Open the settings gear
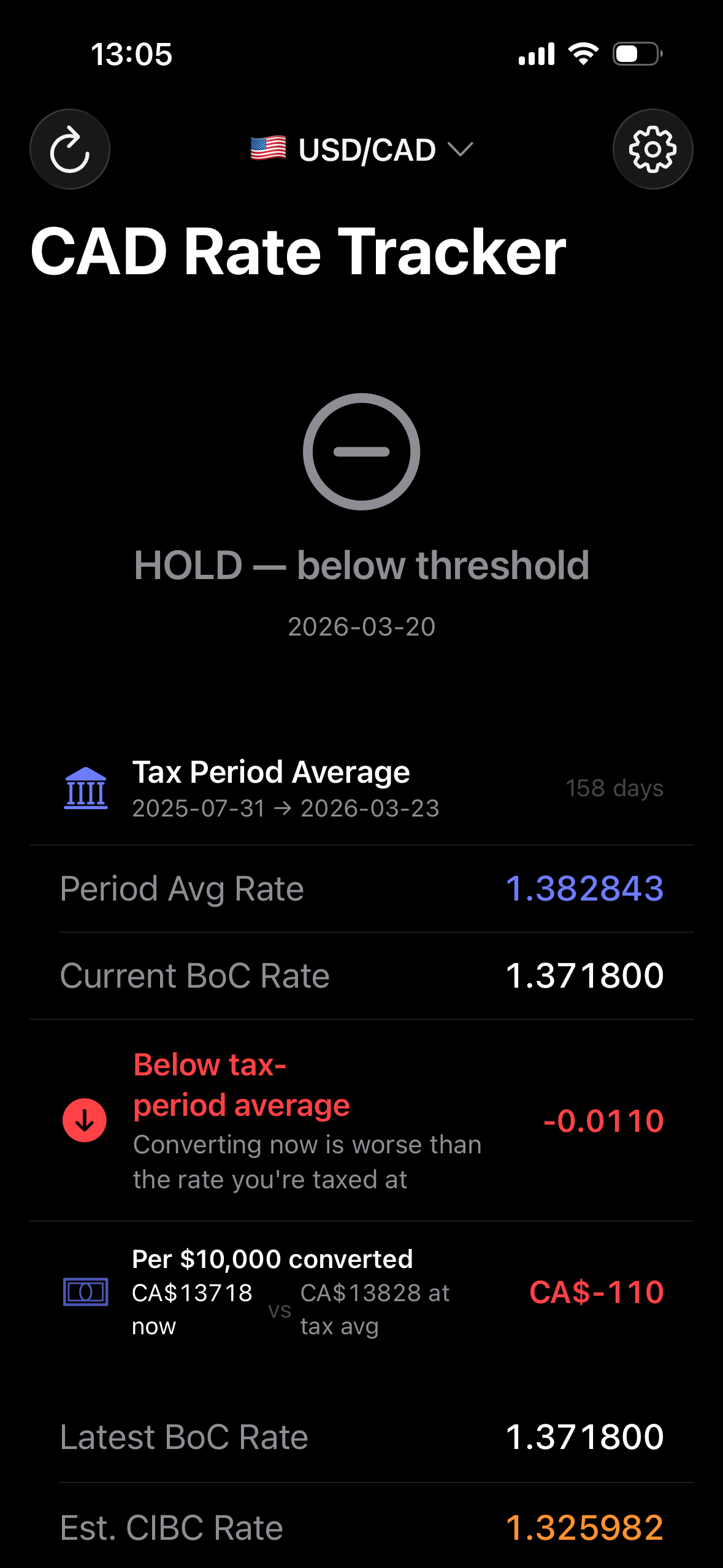 point(652,149)
